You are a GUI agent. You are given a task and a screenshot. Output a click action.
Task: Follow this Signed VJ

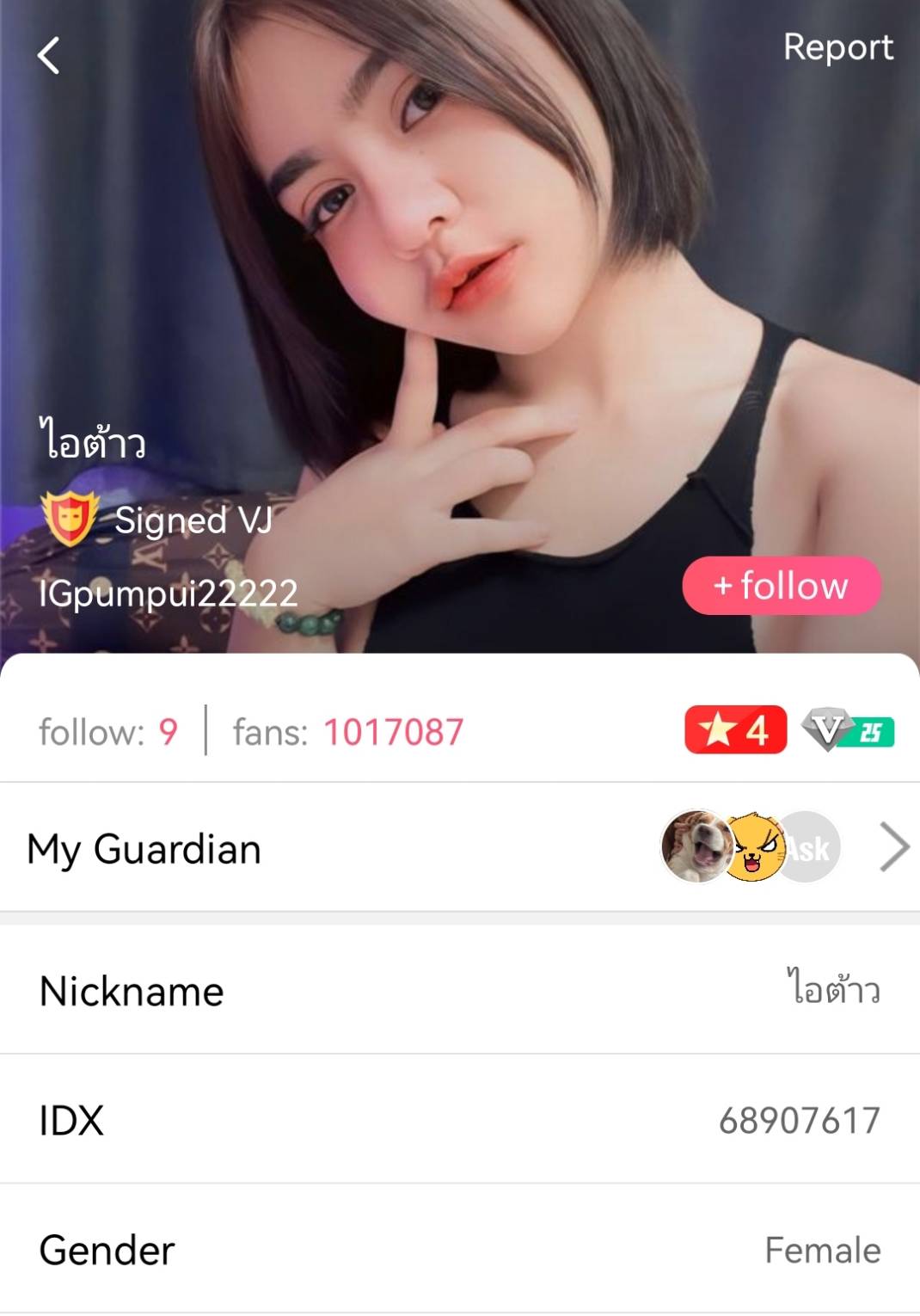[781, 586]
